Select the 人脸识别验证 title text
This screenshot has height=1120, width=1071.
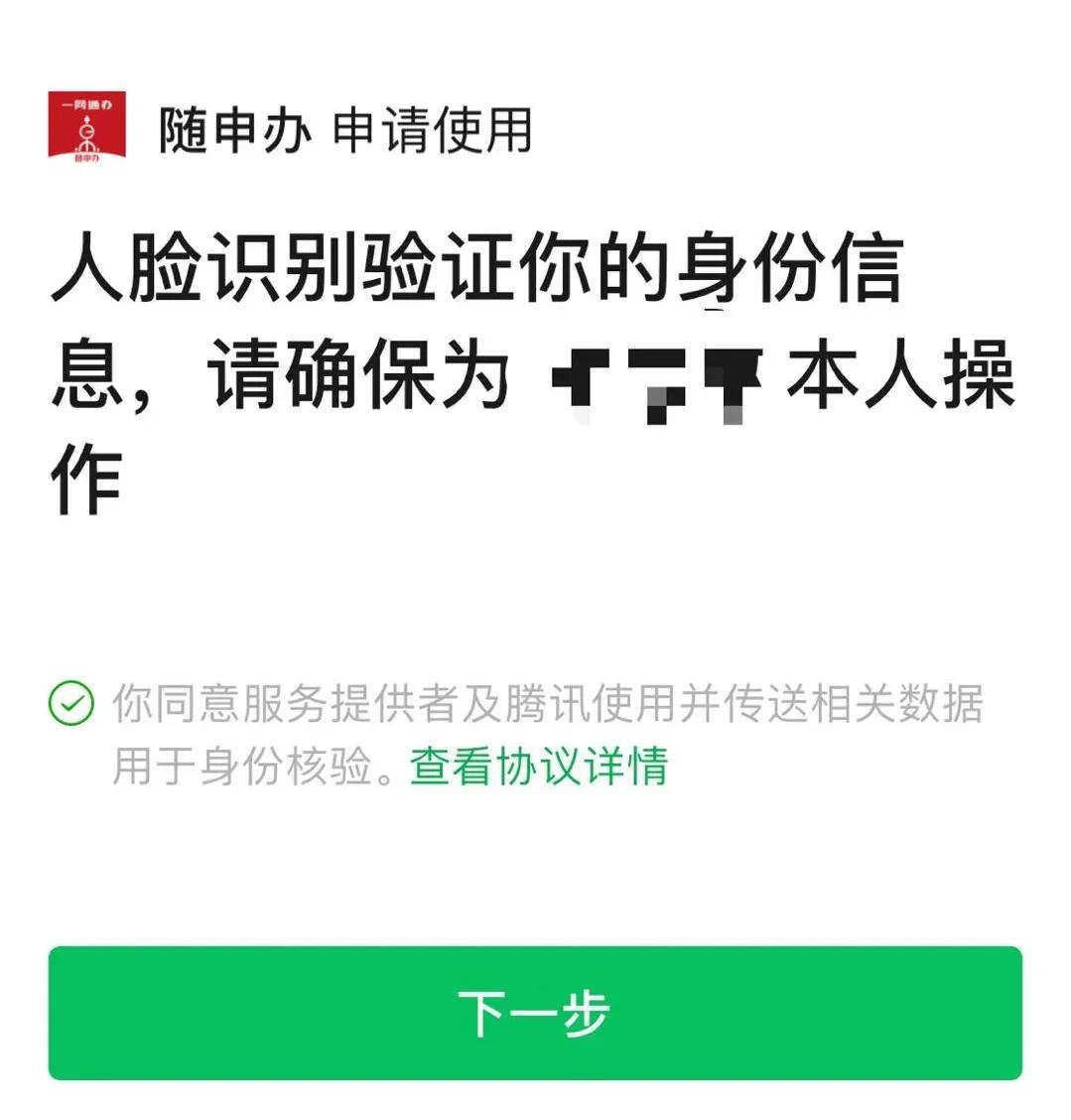pos(486,279)
